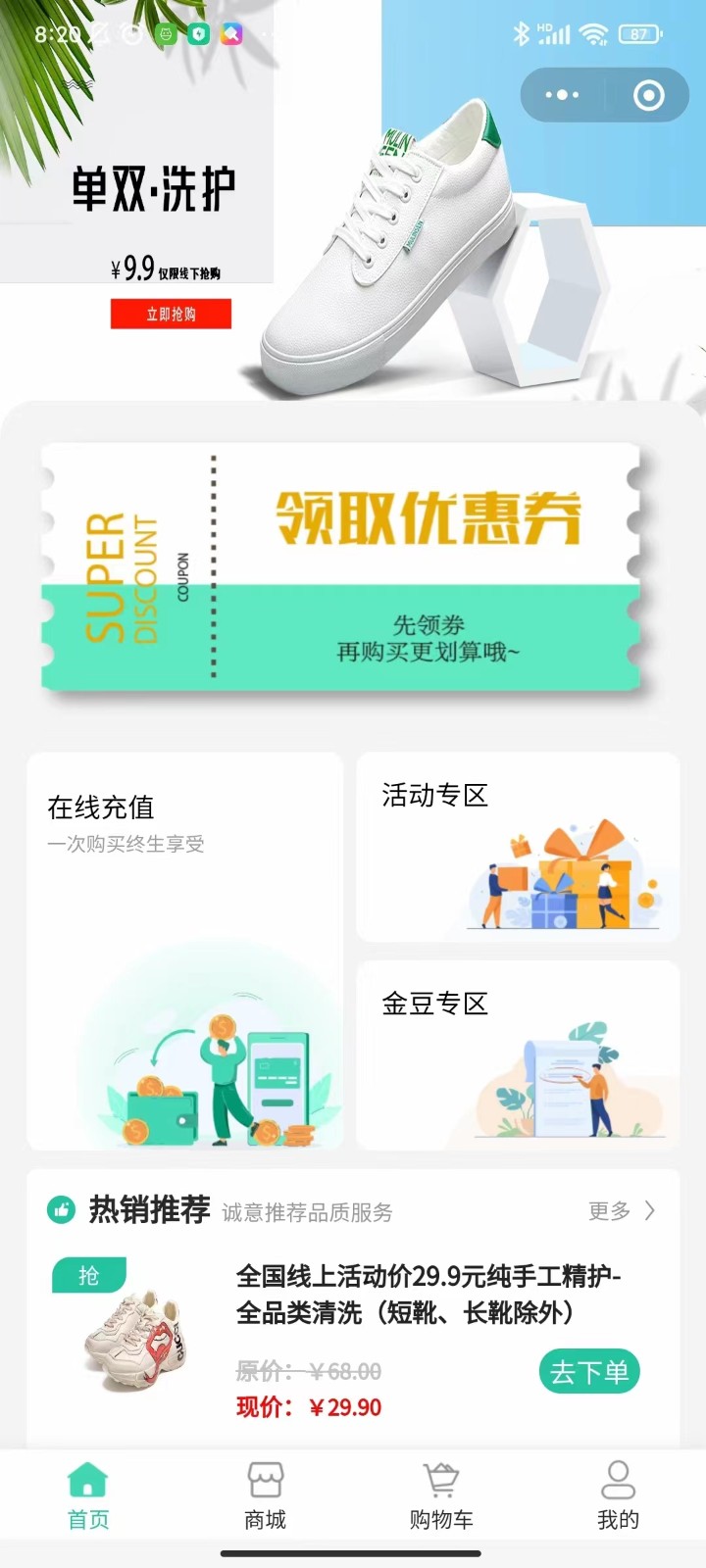Open the 我的 tab

click(x=618, y=1496)
